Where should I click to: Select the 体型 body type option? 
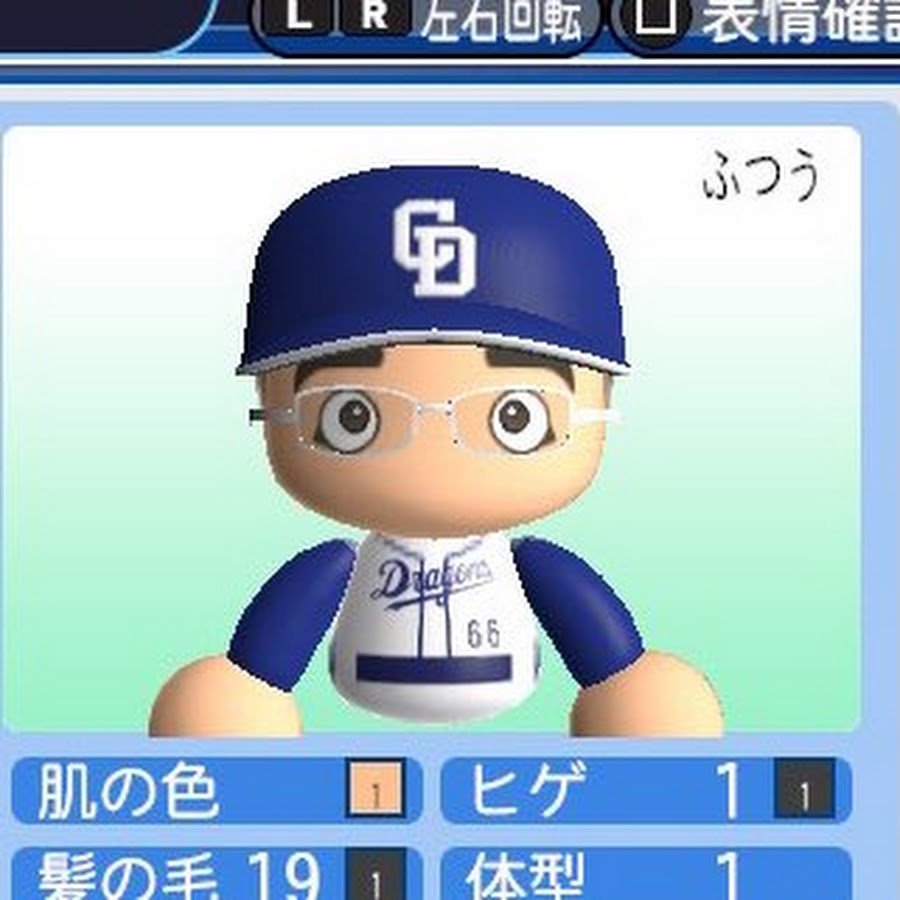tap(645, 876)
